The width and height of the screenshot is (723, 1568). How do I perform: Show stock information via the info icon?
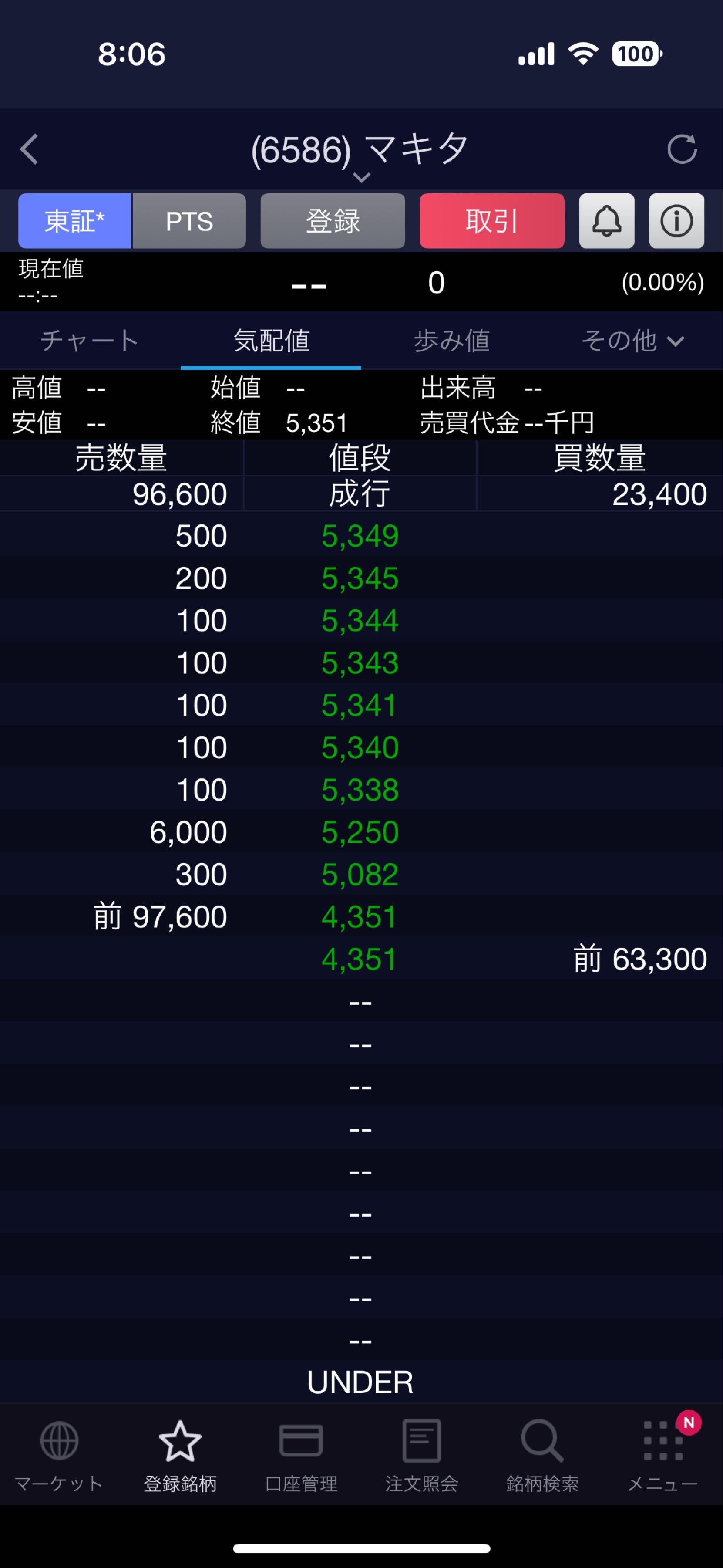[x=676, y=221]
